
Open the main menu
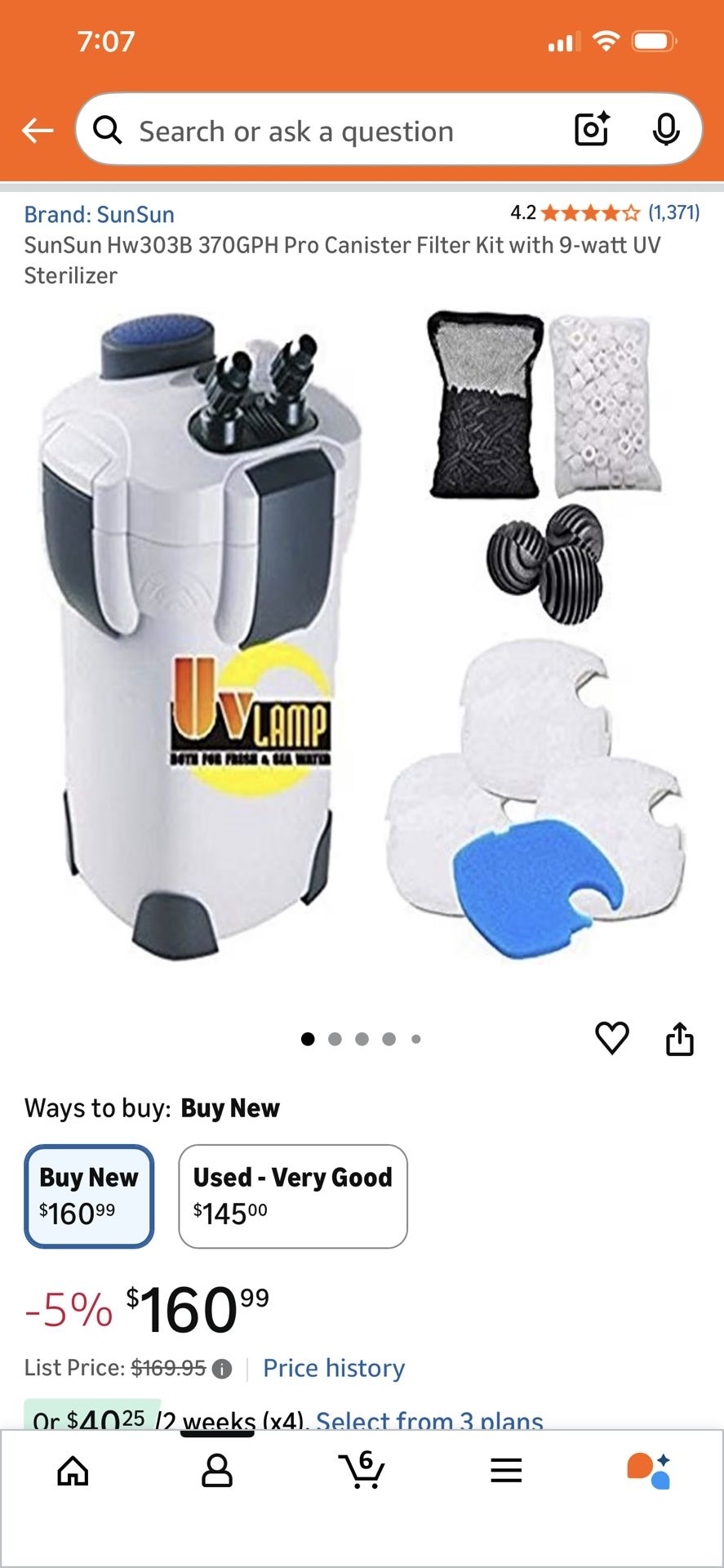tap(506, 1470)
